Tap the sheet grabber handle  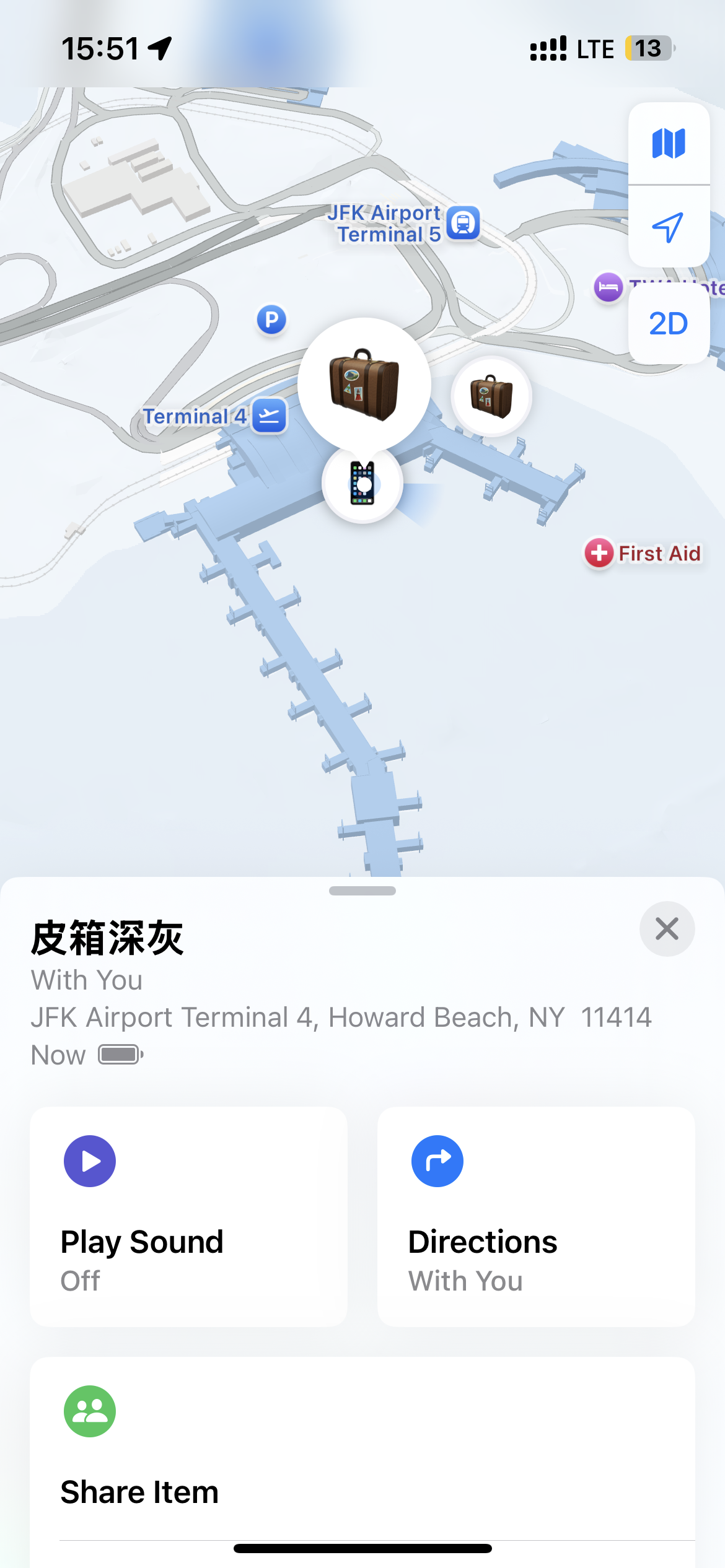362,891
